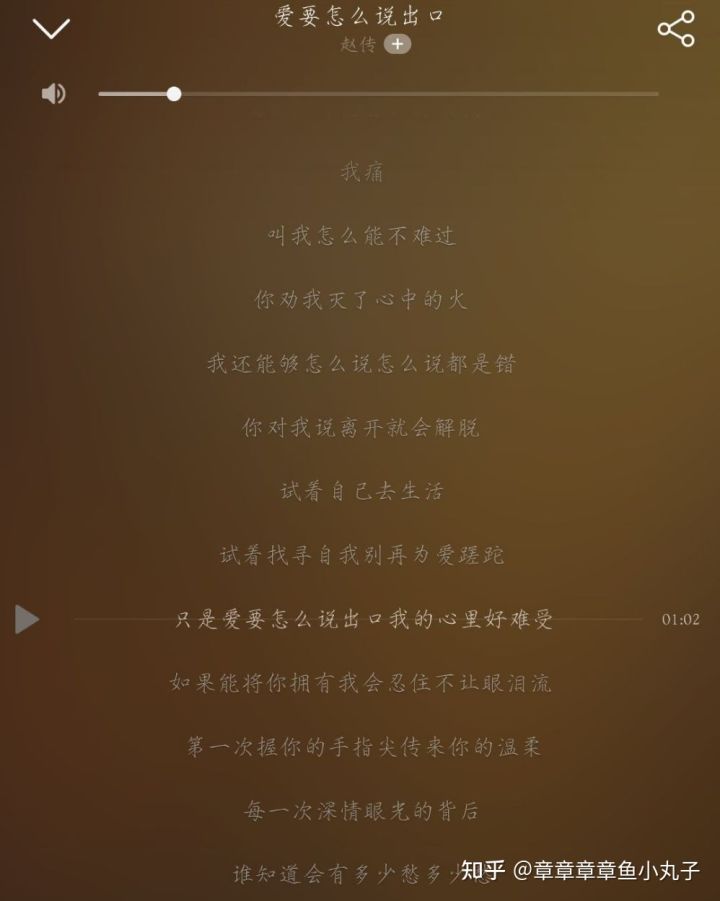Image resolution: width=720 pixels, height=901 pixels.
Task: Follow artist 赵传 with the plus button
Action: pyautogui.click(x=397, y=44)
